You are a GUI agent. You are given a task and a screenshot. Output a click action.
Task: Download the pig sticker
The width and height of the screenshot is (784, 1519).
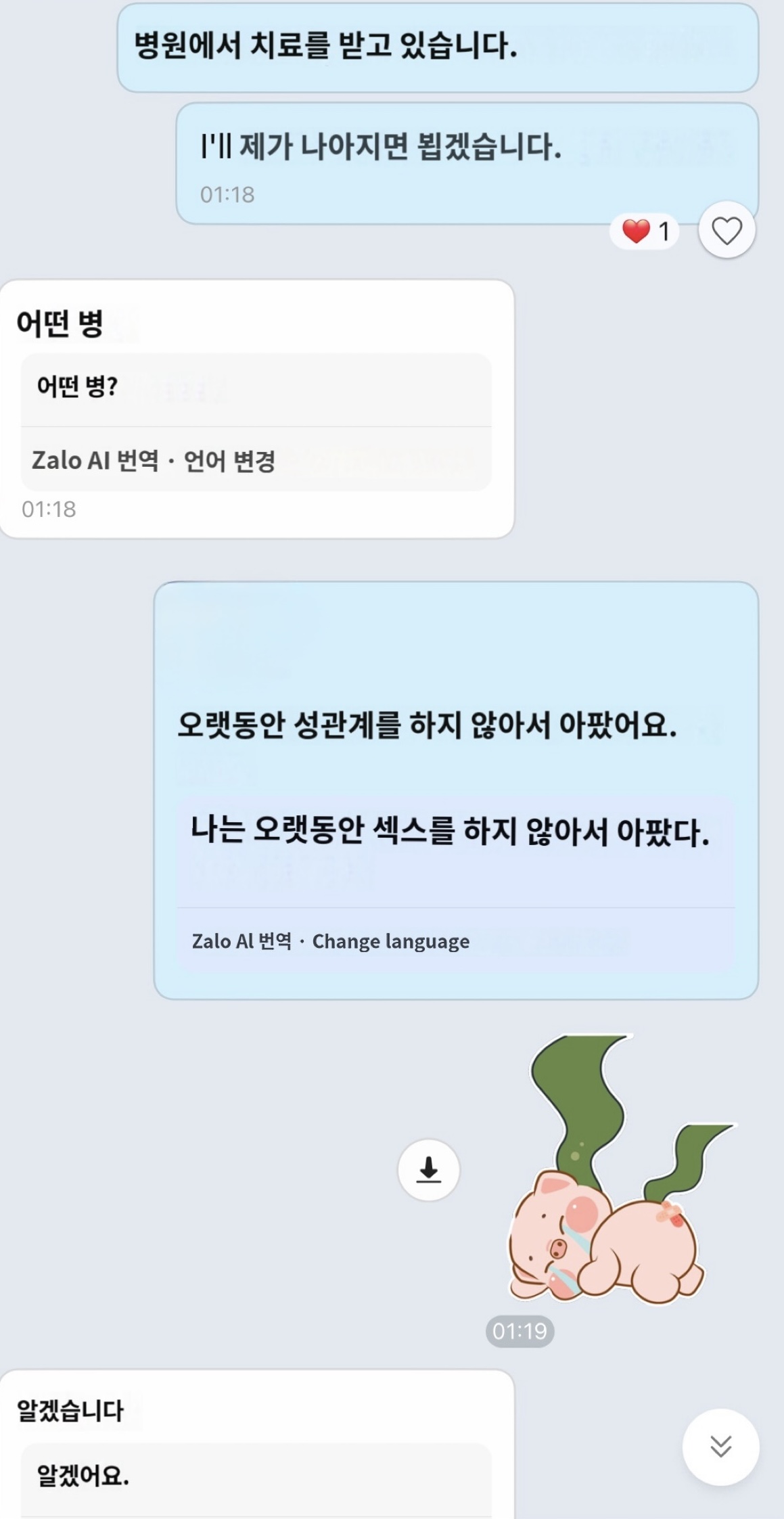pos(428,1170)
